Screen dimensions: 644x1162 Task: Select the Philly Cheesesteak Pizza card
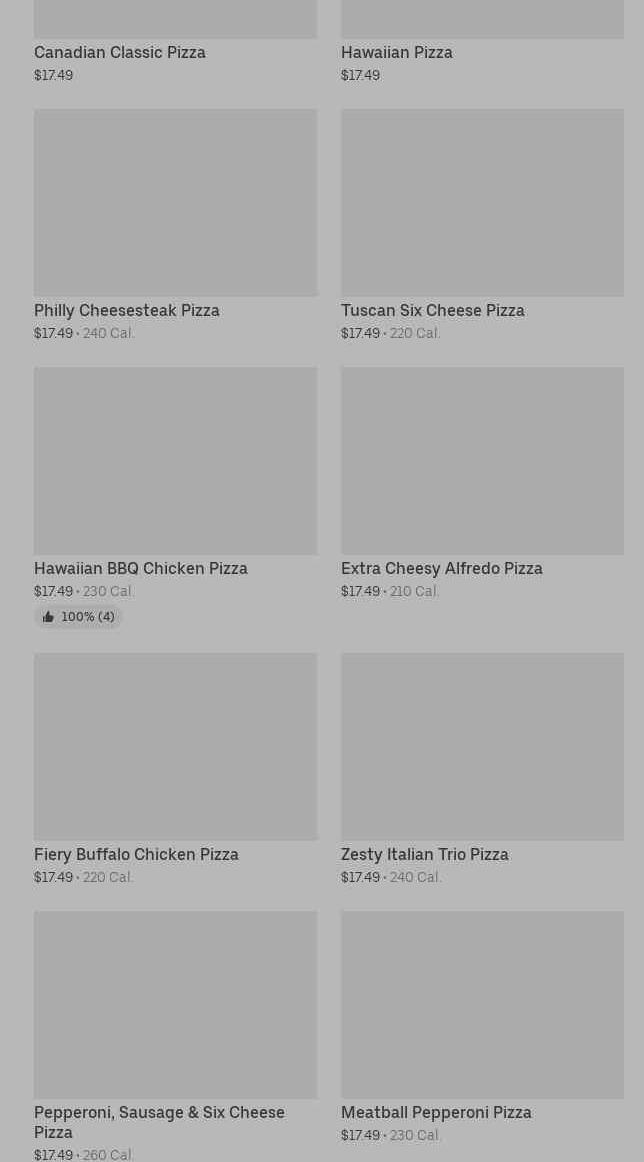175,203
